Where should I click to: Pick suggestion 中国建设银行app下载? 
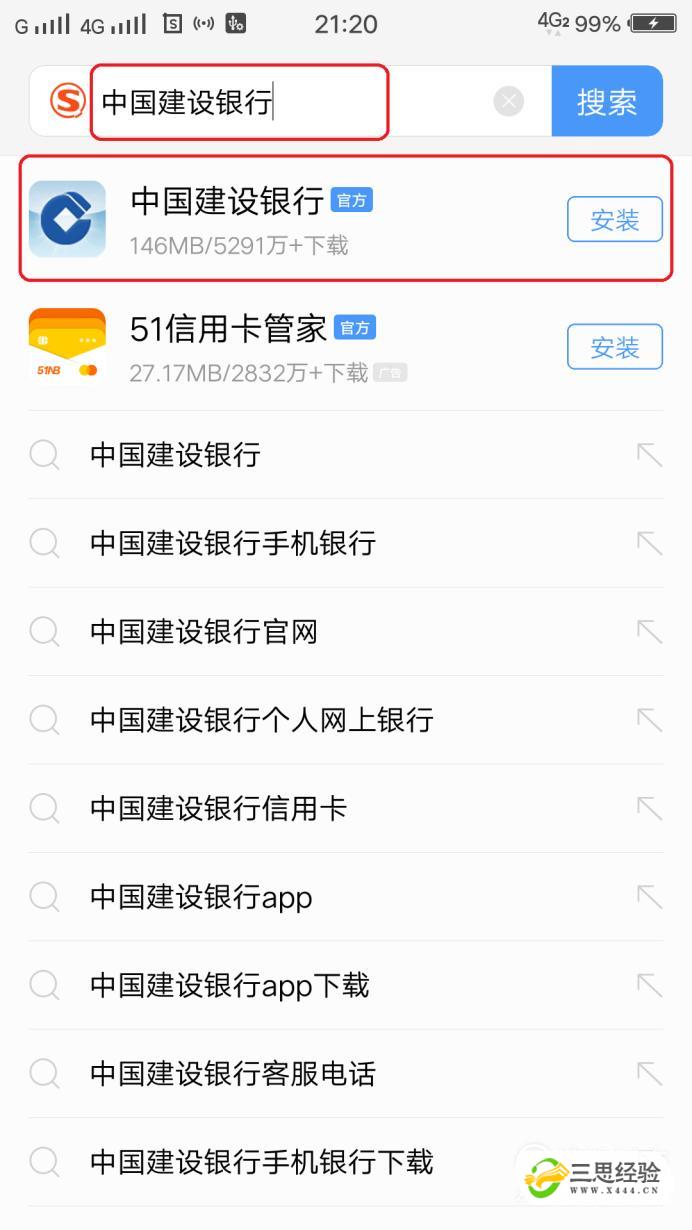click(x=230, y=985)
